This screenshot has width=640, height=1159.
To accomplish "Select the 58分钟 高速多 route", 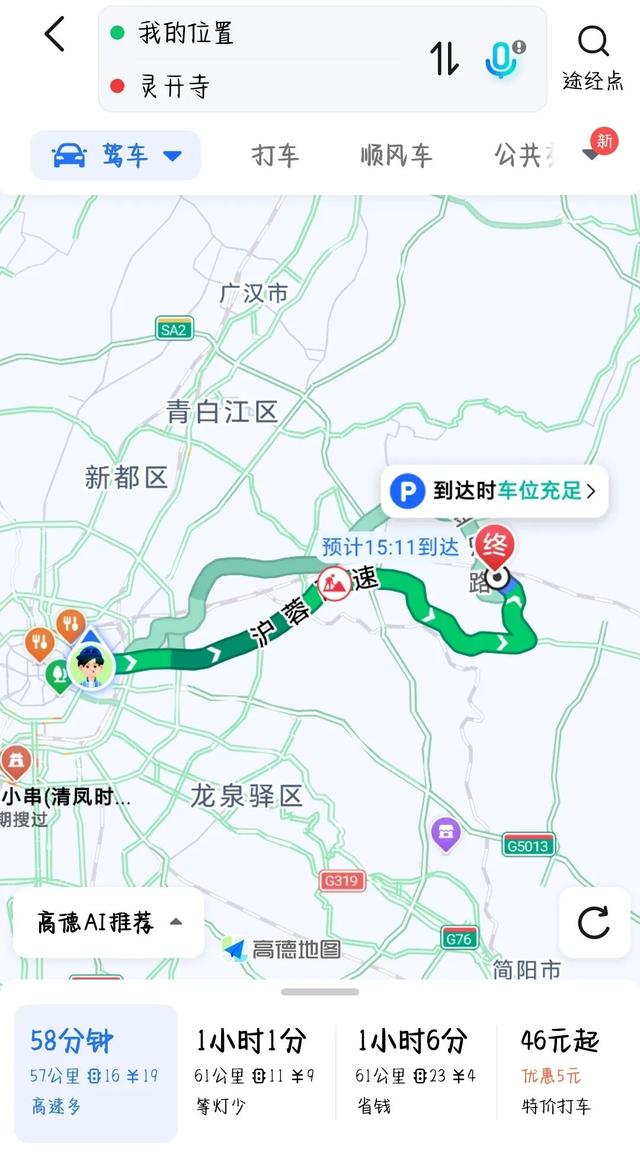I will 96,1072.
